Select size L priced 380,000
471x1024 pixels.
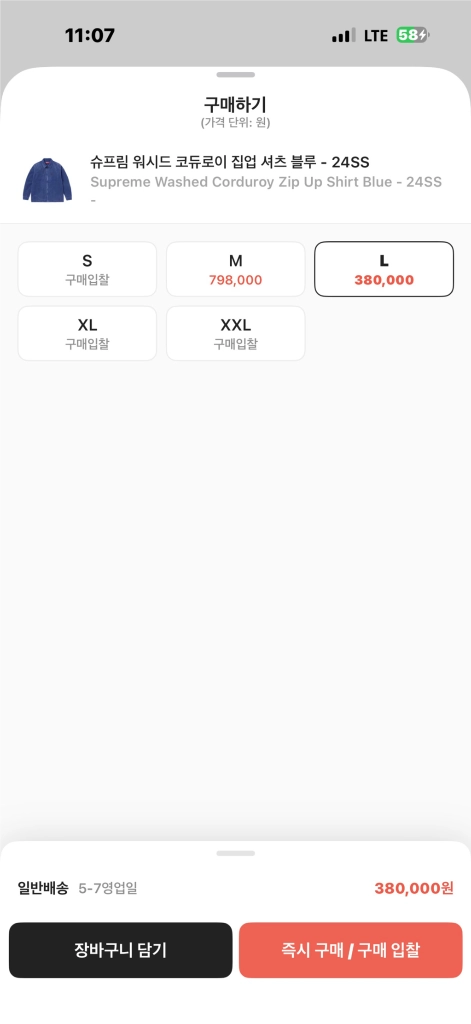pos(384,269)
